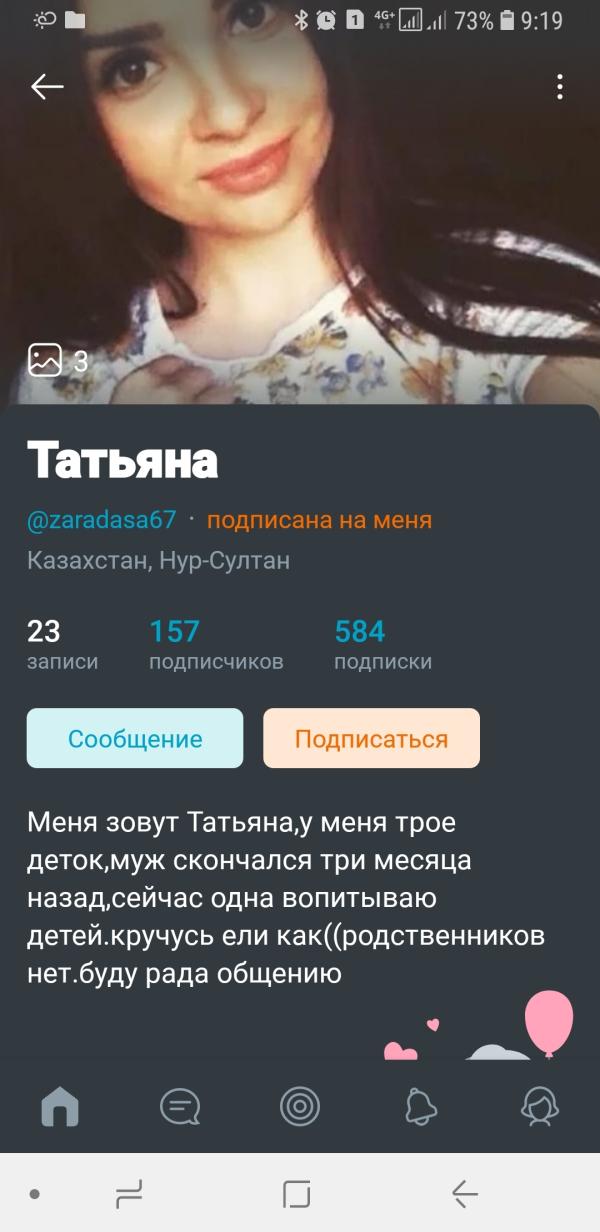This screenshot has width=600, height=1232.
Task: Tap the system back button
Action: (x=464, y=1193)
